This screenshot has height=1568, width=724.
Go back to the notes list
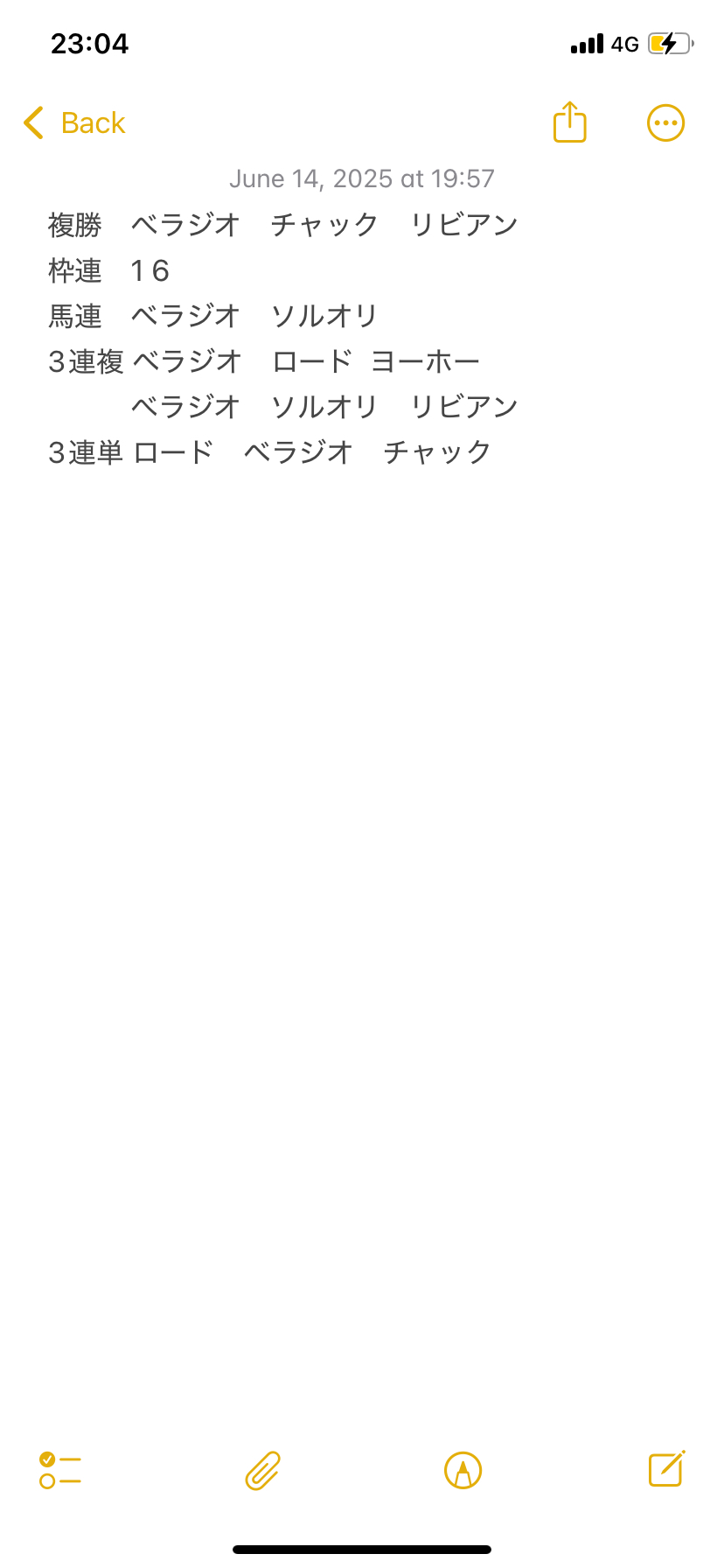click(74, 123)
